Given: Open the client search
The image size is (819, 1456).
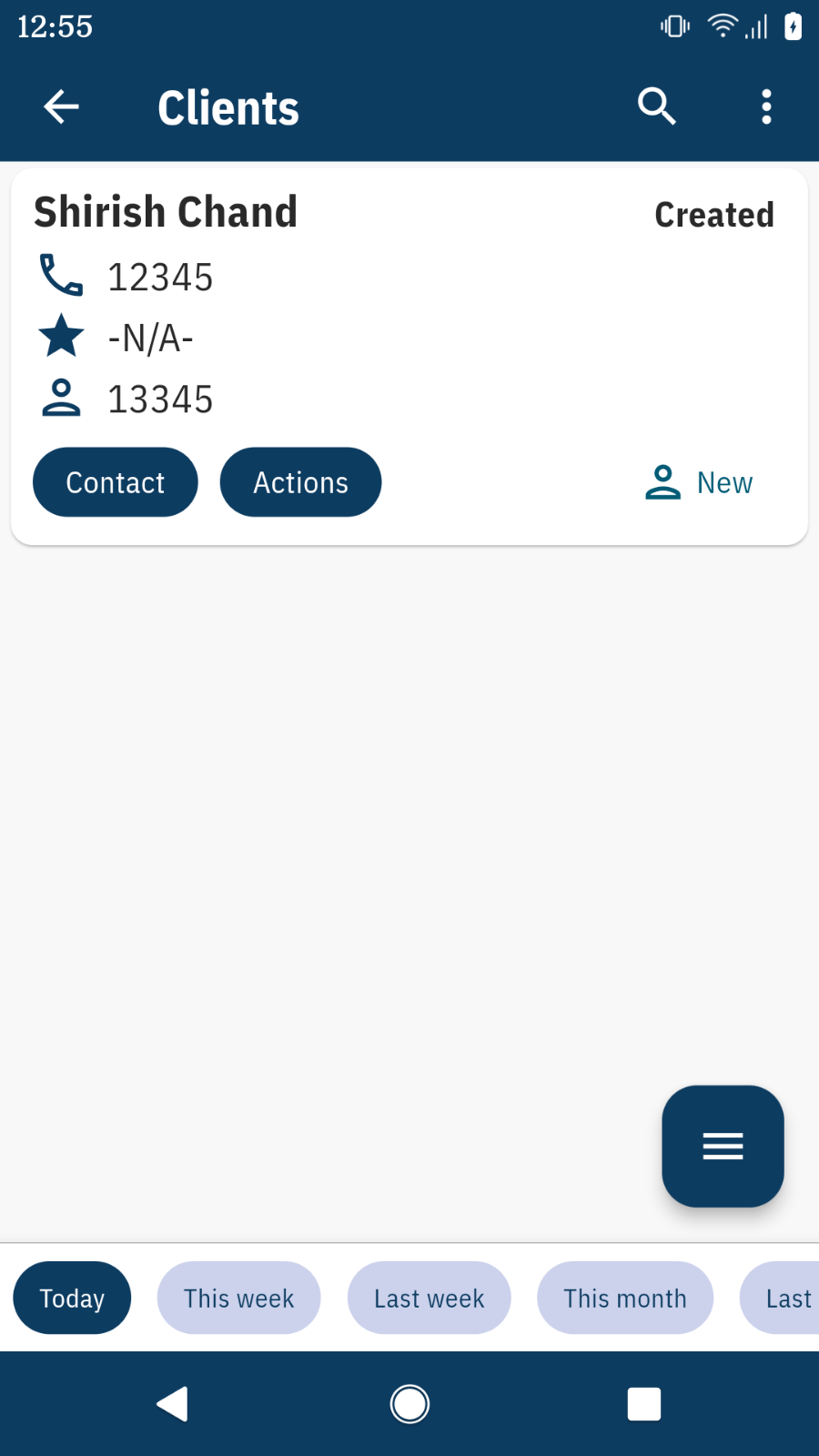Looking at the screenshot, I should 657,107.
